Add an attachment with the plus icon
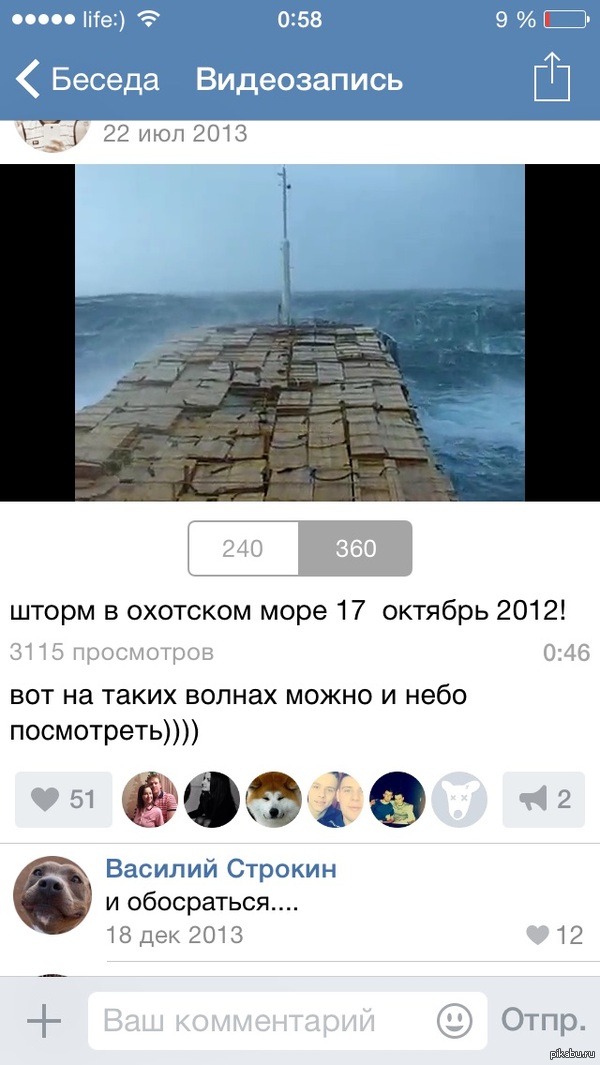The width and height of the screenshot is (600, 1065). 44,1021
